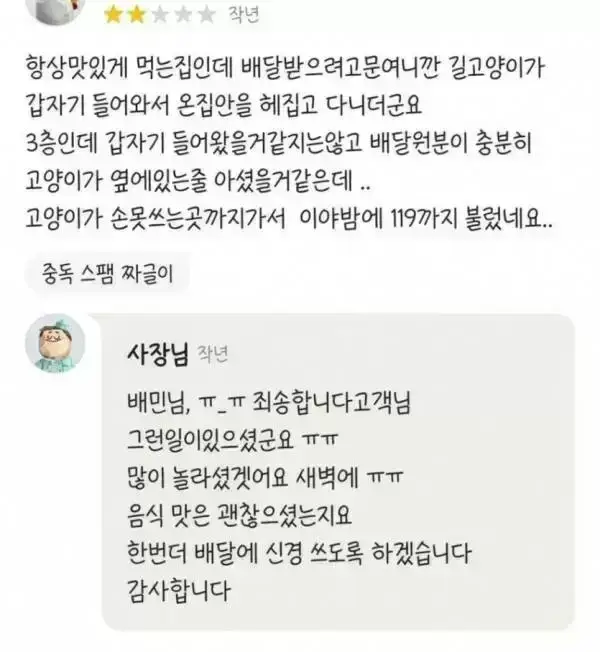600x652 pixels.
Task: Open the reviewer's profile picture
Action: [x=55, y=11]
